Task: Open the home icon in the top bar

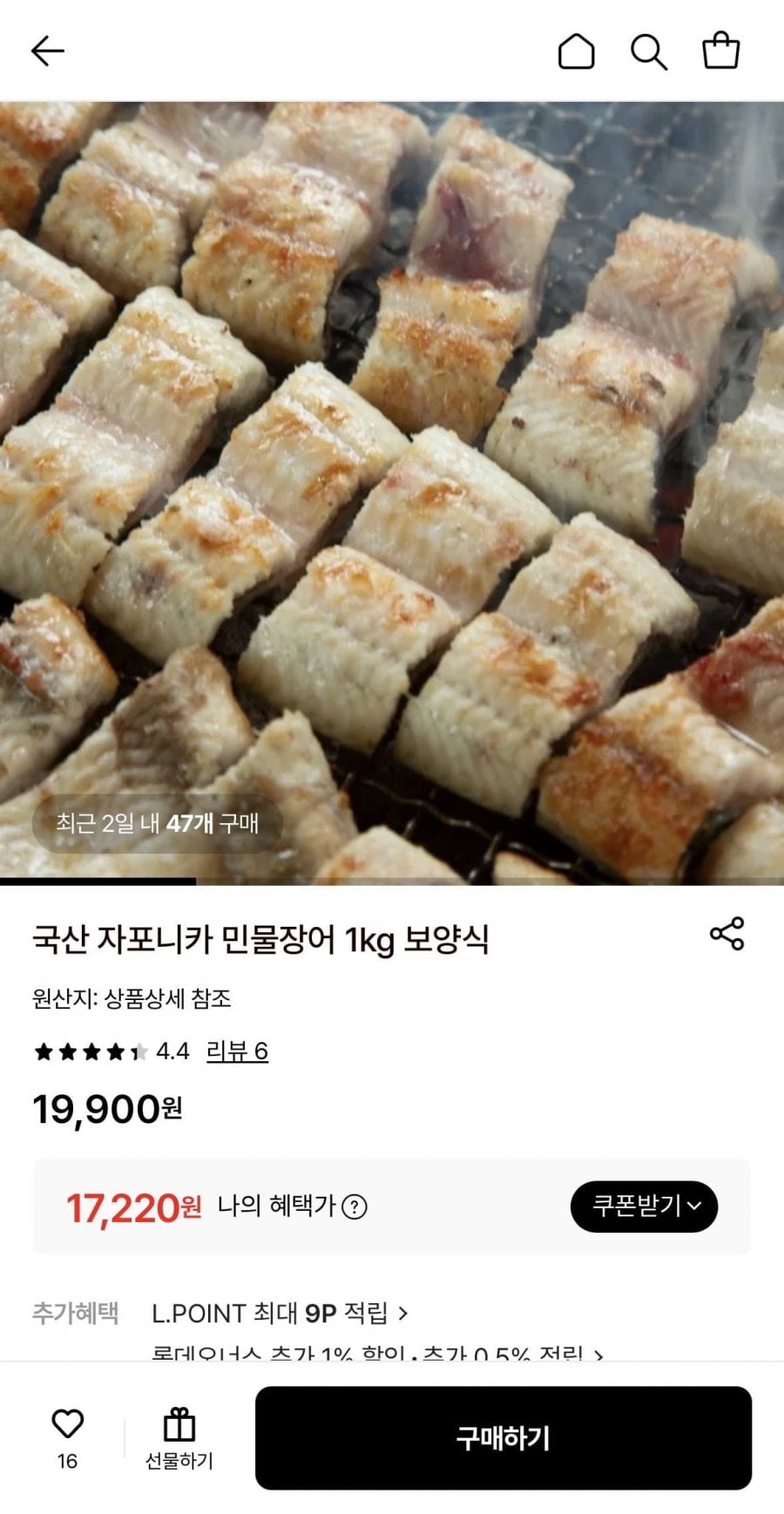Action: click(576, 51)
